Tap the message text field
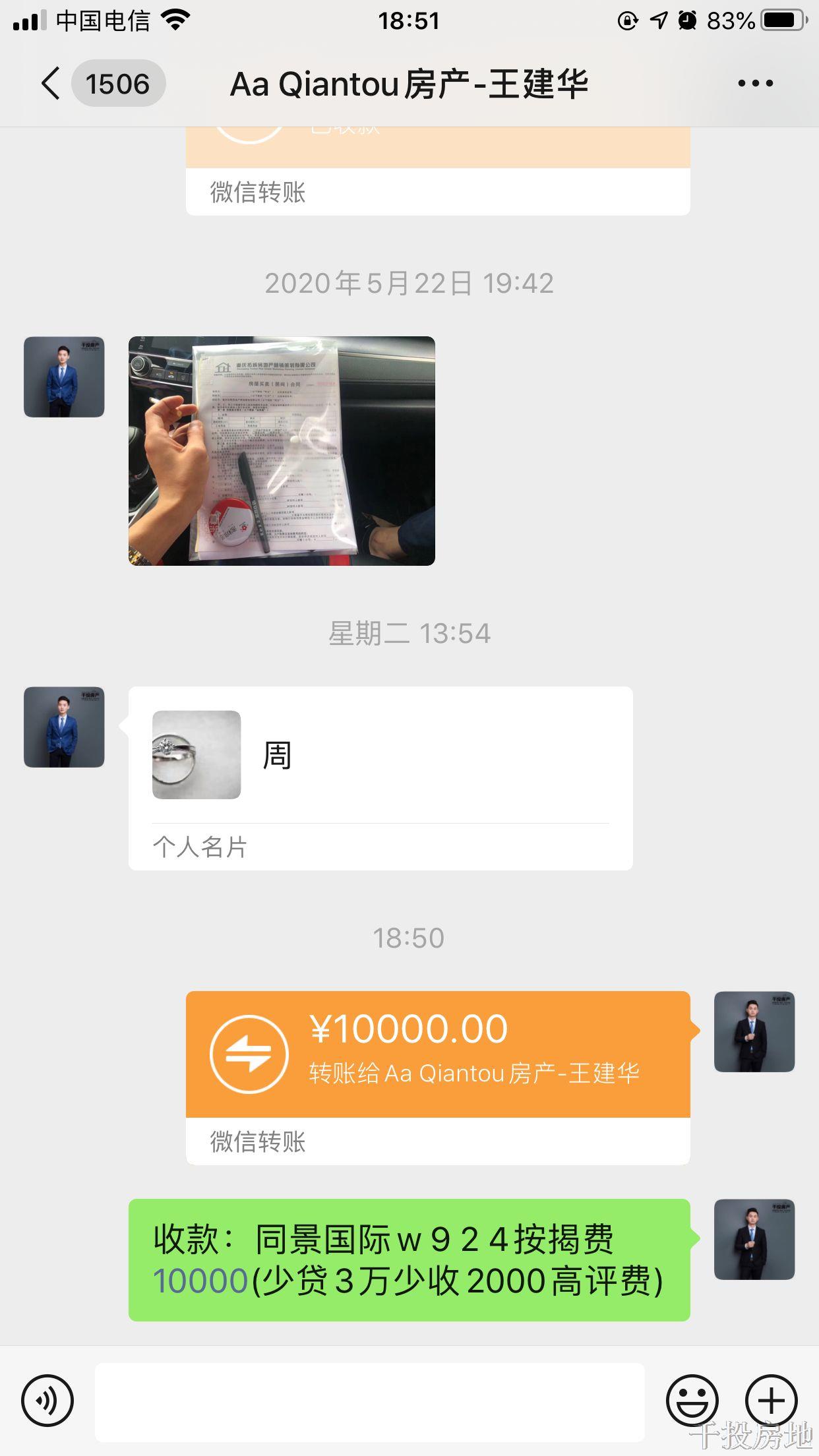 369,1401
